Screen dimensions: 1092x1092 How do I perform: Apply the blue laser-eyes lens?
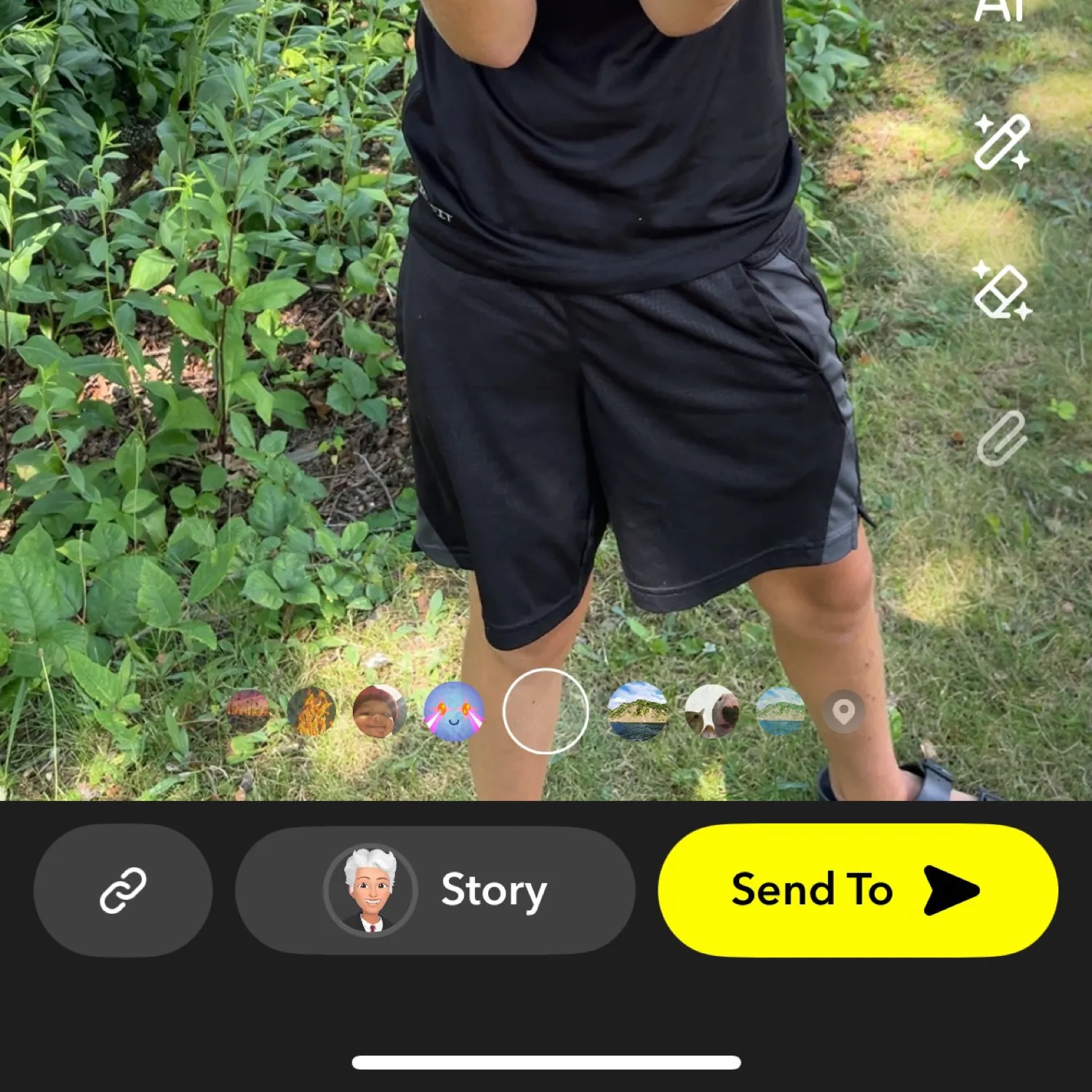(454, 711)
